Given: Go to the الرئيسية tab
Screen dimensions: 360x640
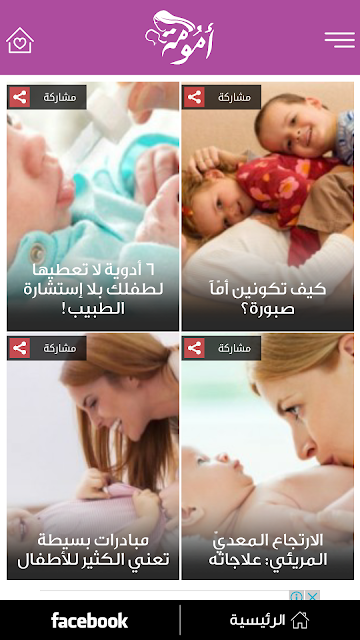Looking at the screenshot, I should pyautogui.click(x=270, y=620).
